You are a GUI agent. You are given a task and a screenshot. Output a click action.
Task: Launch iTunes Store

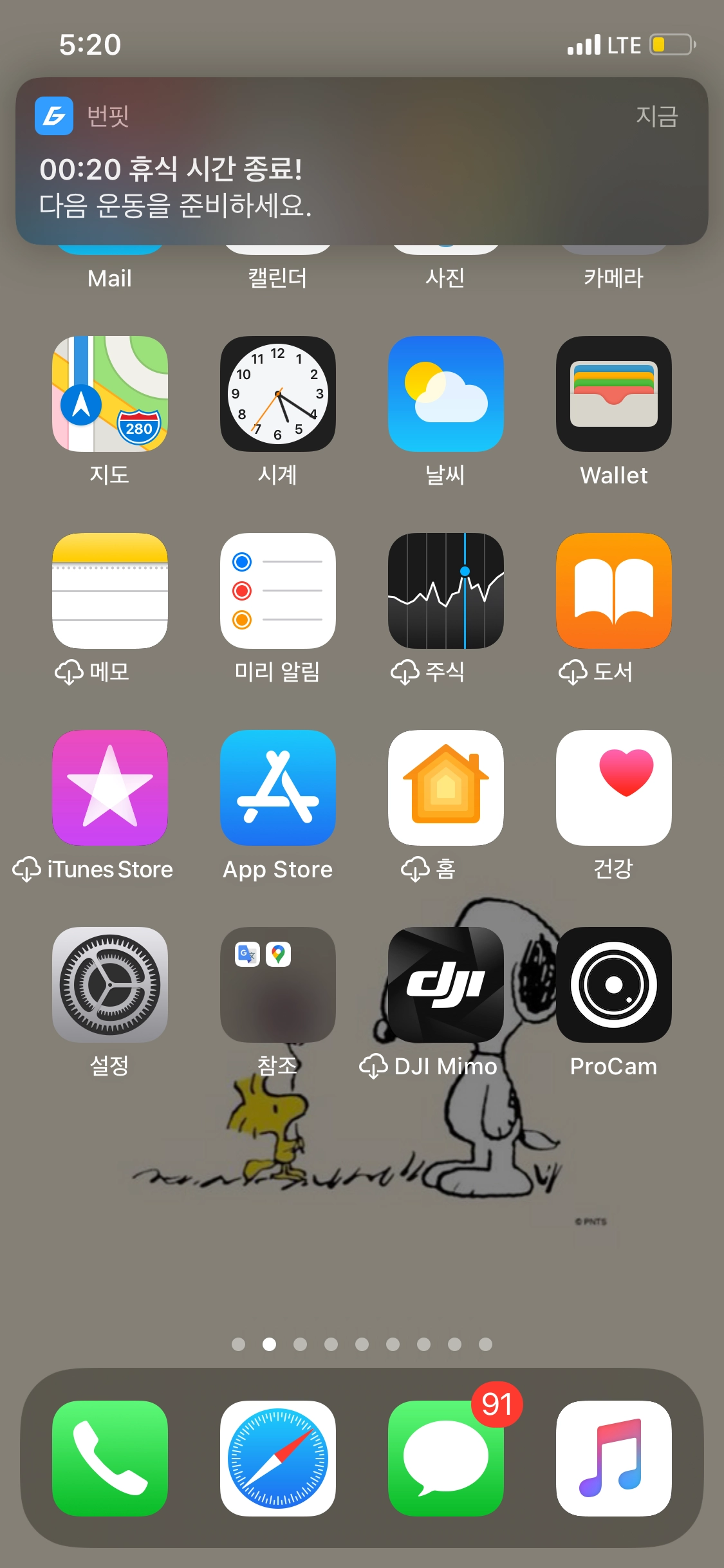[110, 788]
